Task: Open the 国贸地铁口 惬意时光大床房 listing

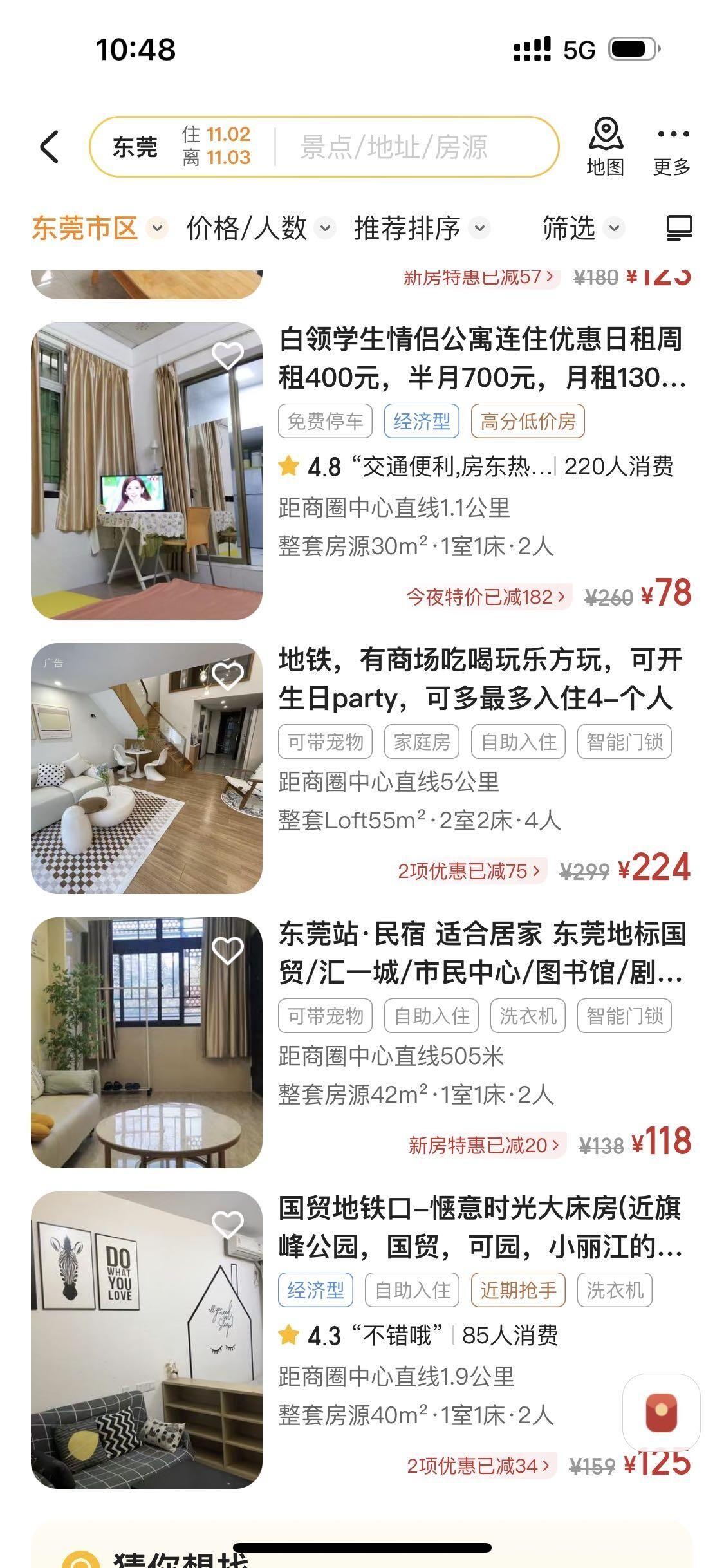Action: click(480, 1227)
